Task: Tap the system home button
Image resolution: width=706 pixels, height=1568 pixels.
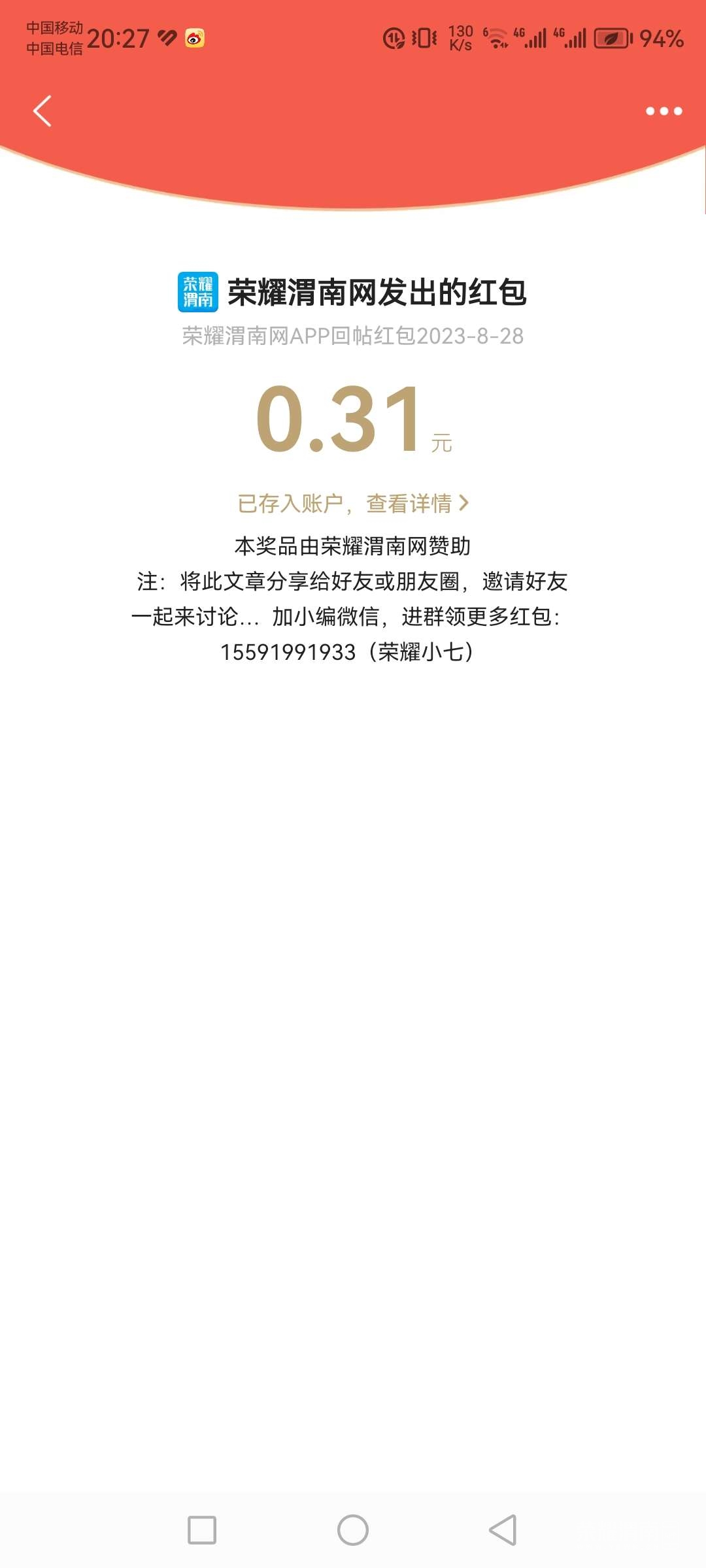Action: (353, 1530)
